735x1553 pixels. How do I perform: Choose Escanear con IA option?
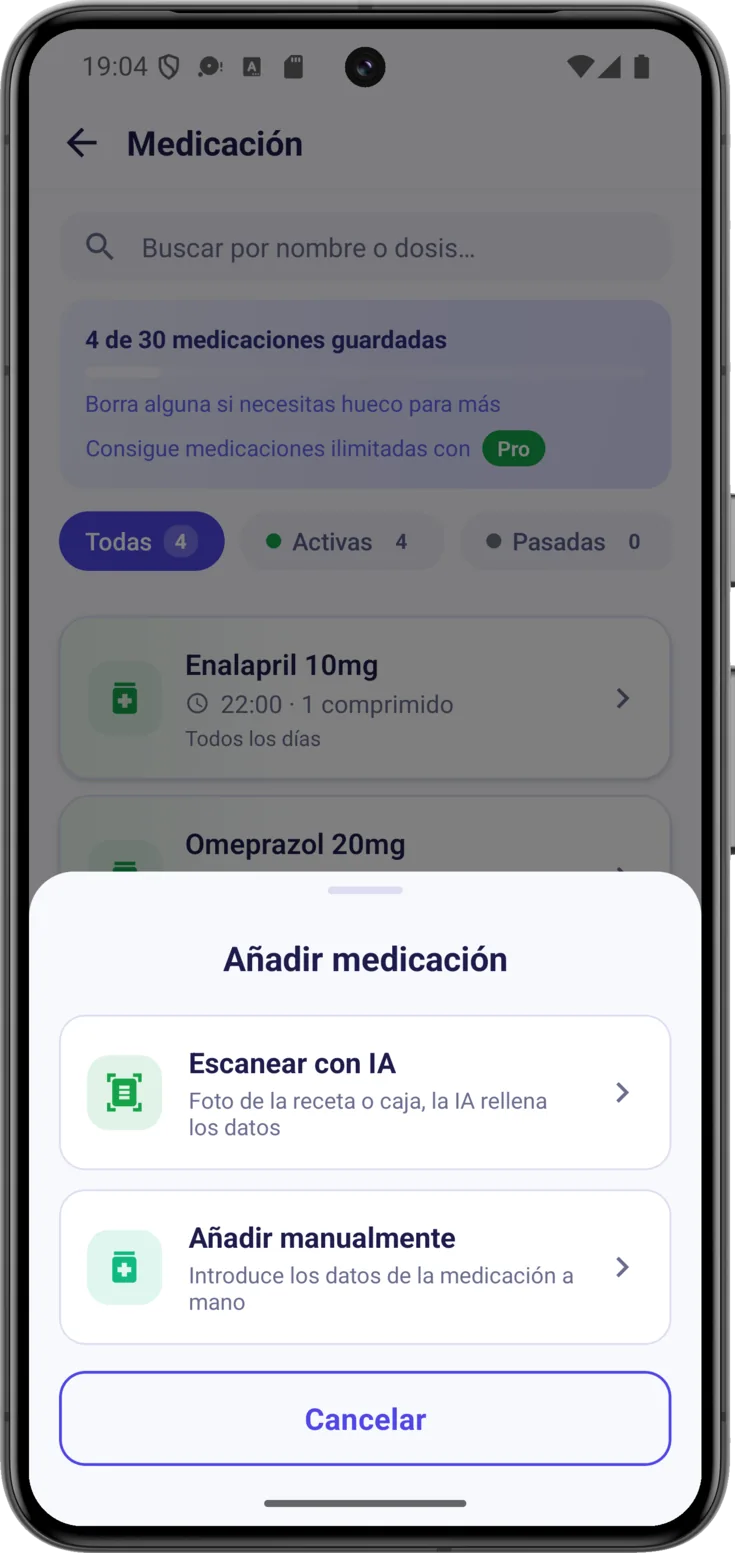pos(365,1092)
